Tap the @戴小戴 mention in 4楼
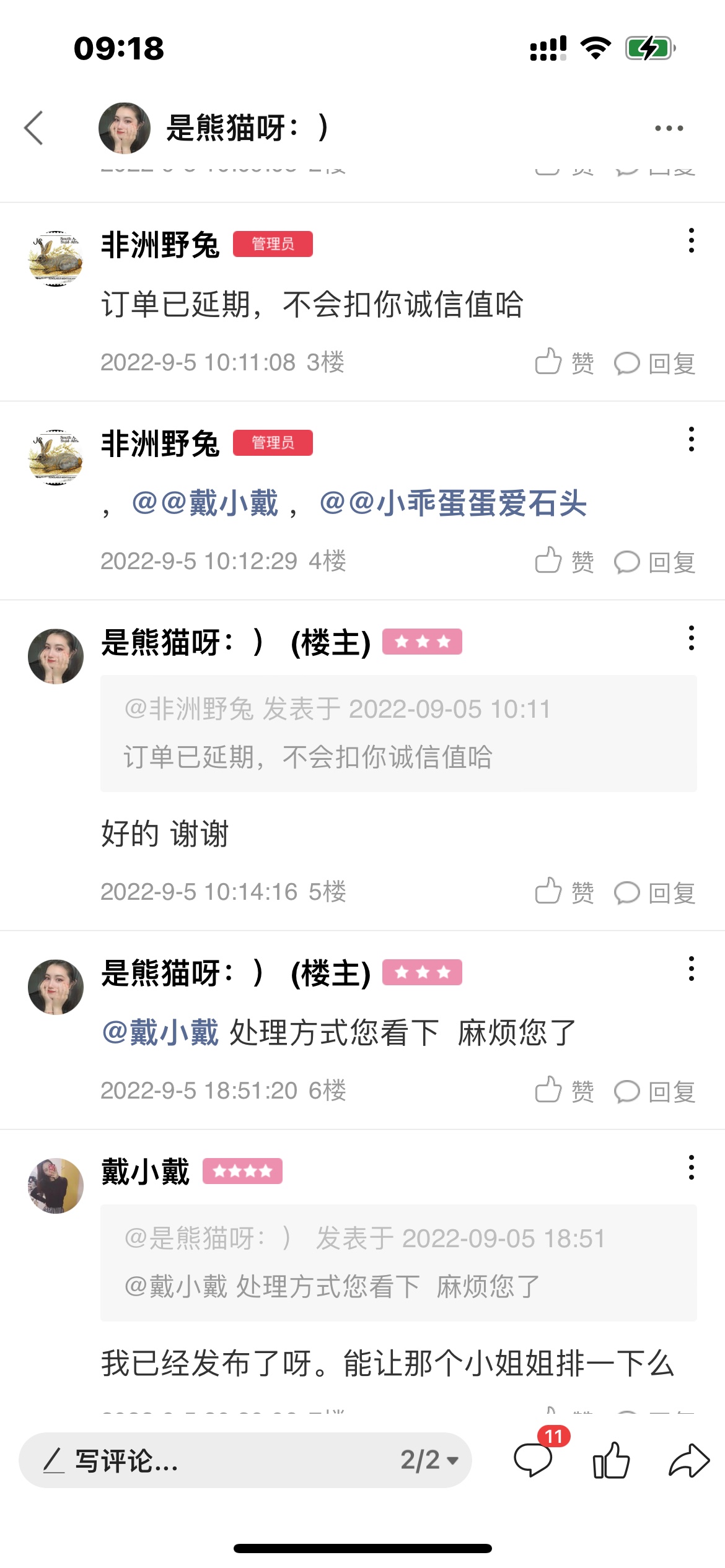Viewport: 725px width, 1568px height. pyautogui.click(x=205, y=503)
